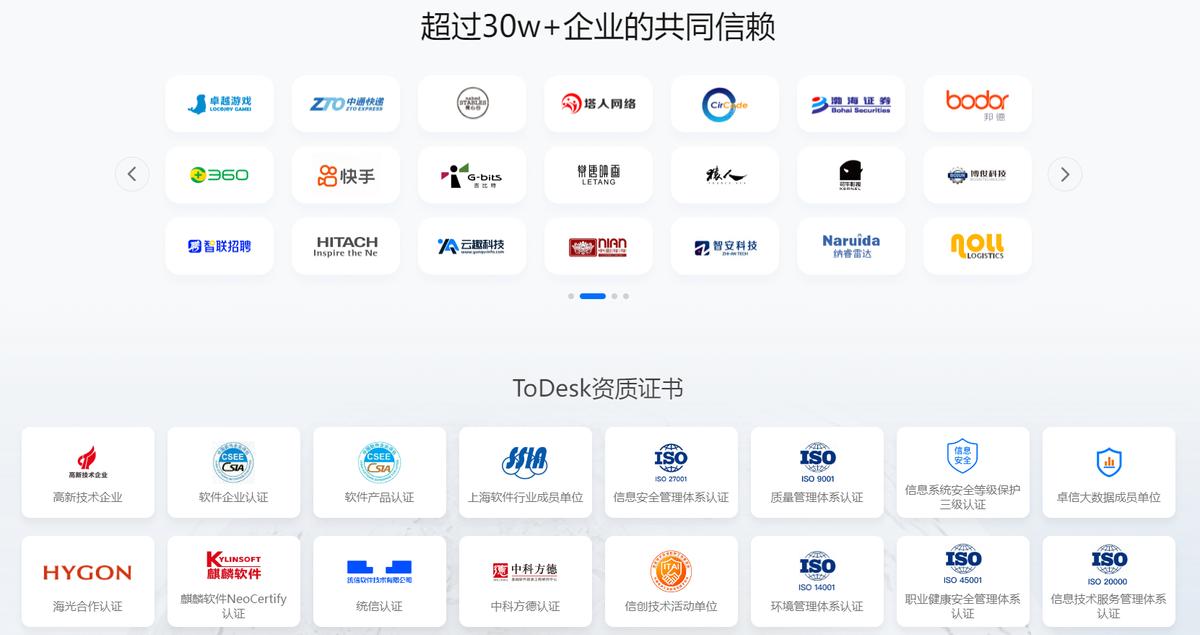Screen dimensions: 1200x635
Task: Show next company logos with right arrow
Action: point(1064,174)
